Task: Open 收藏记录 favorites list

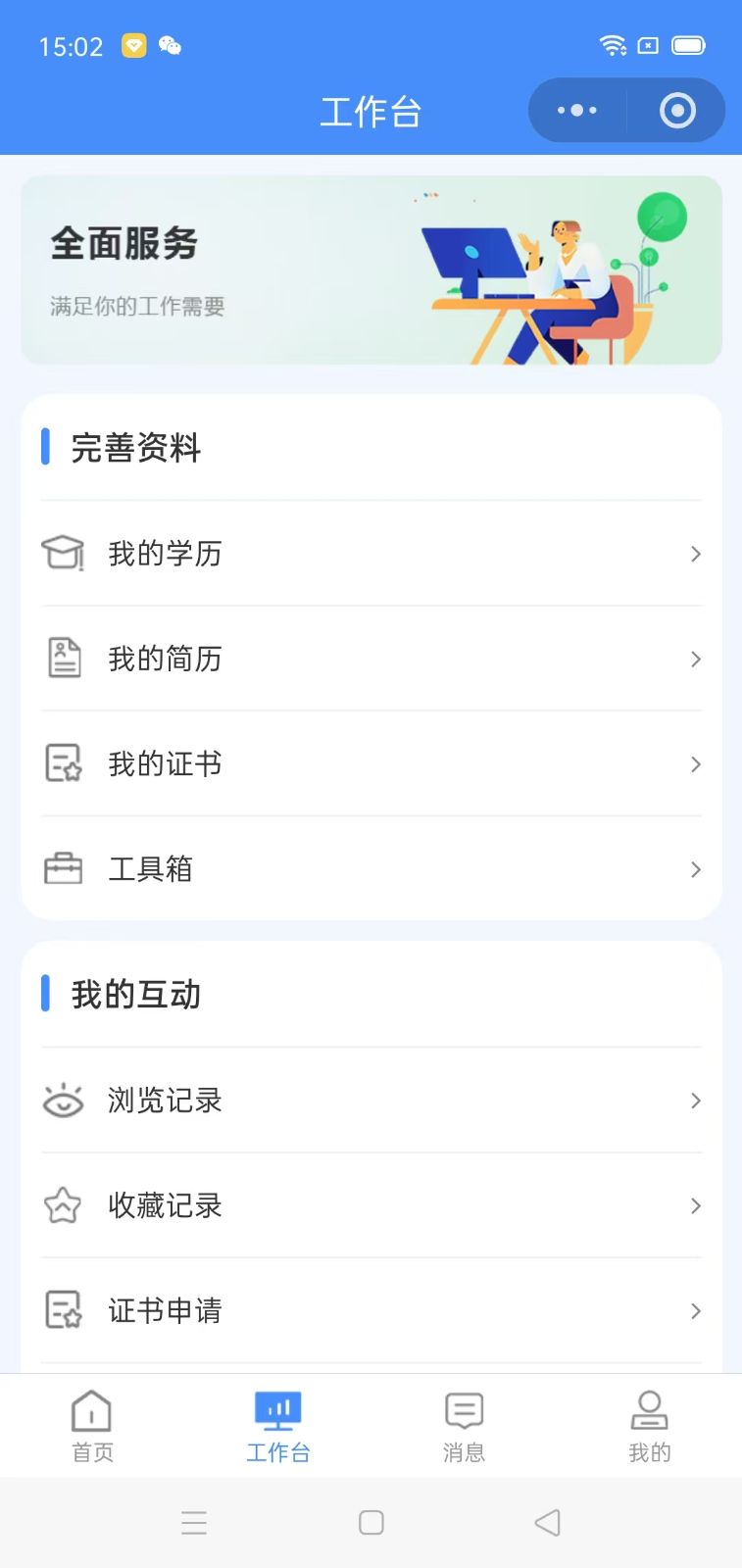Action: (x=371, y=1205)
